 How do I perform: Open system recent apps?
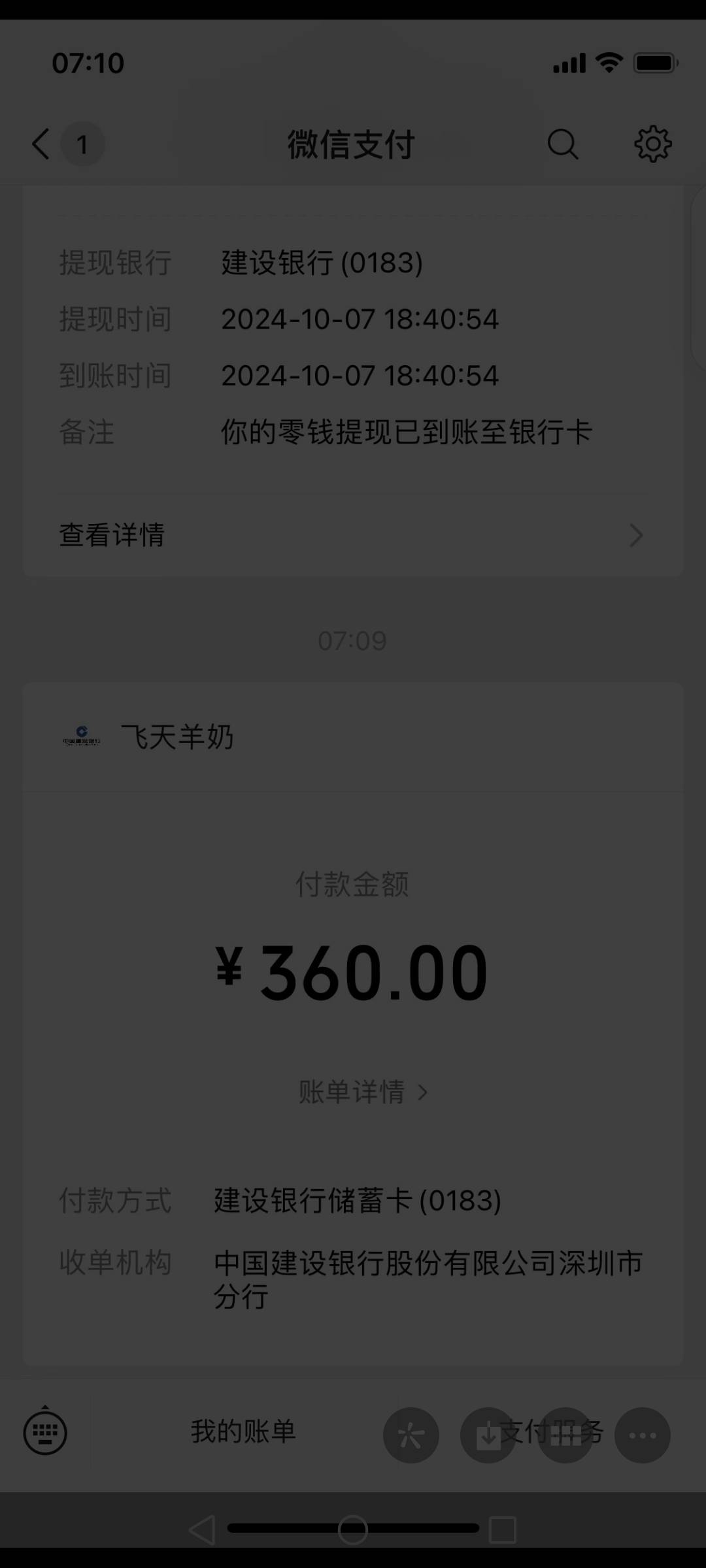coord(503,1529)
